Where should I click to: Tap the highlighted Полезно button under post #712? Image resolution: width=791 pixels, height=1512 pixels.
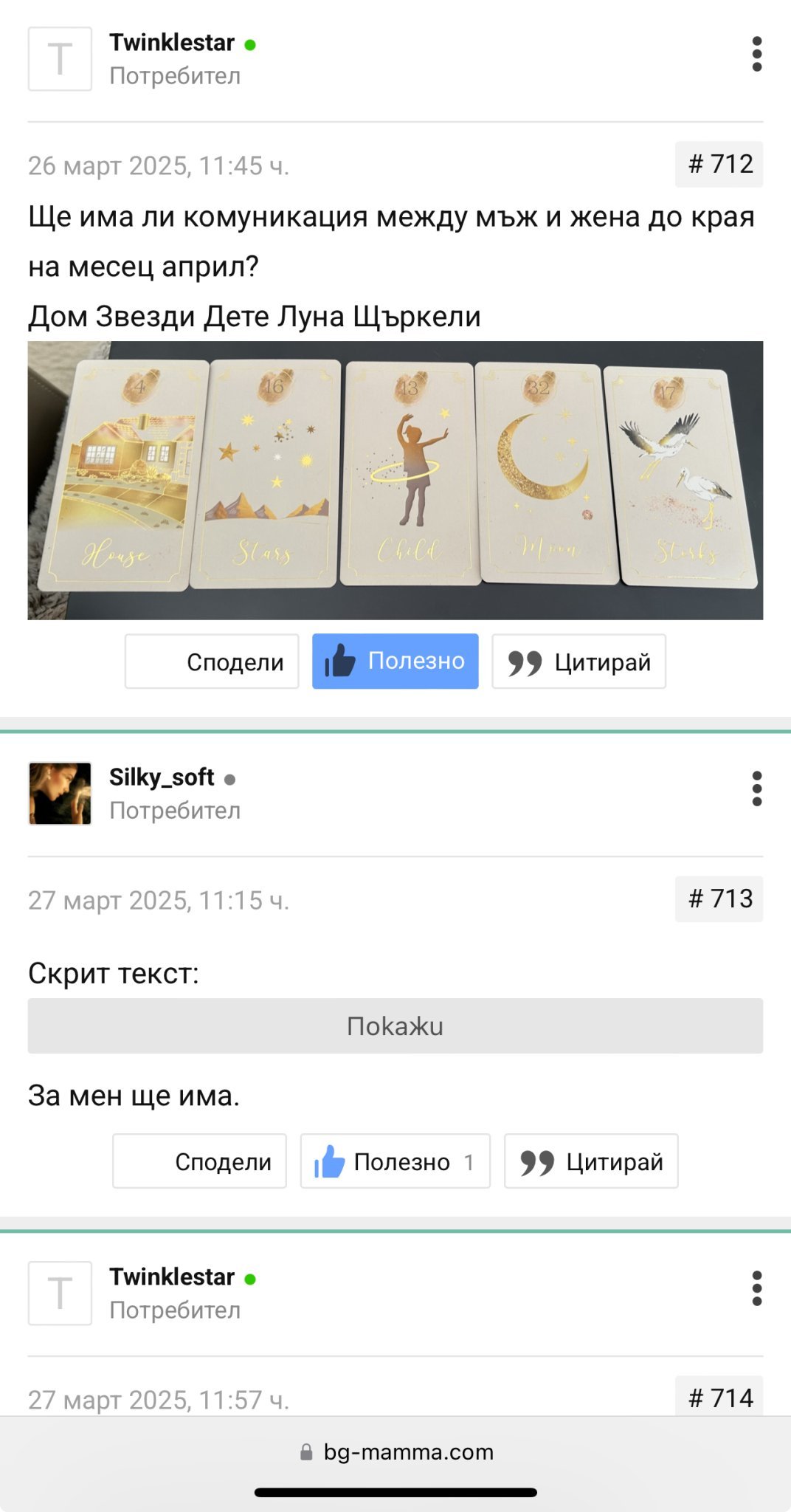(x=395, y=661)
